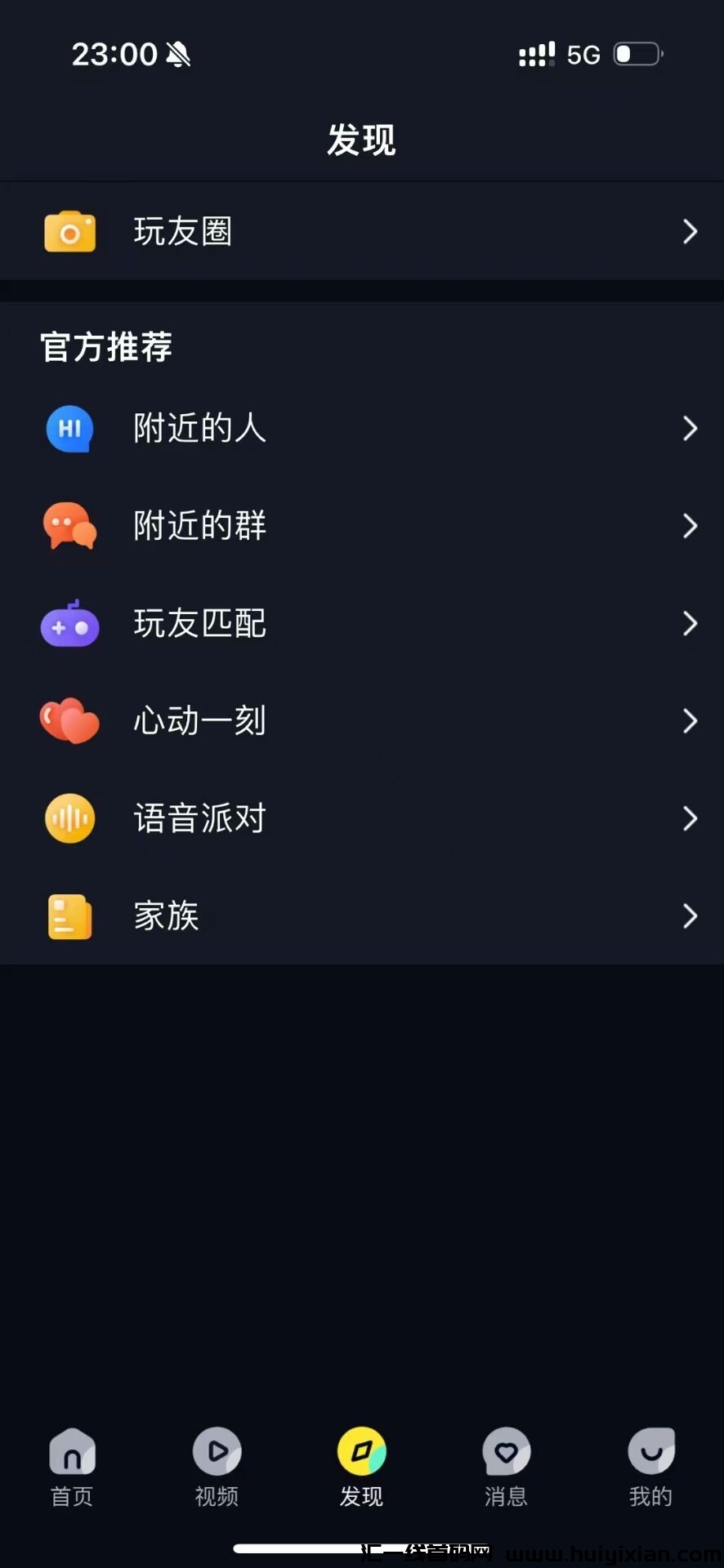Open 附近的人 nearby people

(361, 428)
